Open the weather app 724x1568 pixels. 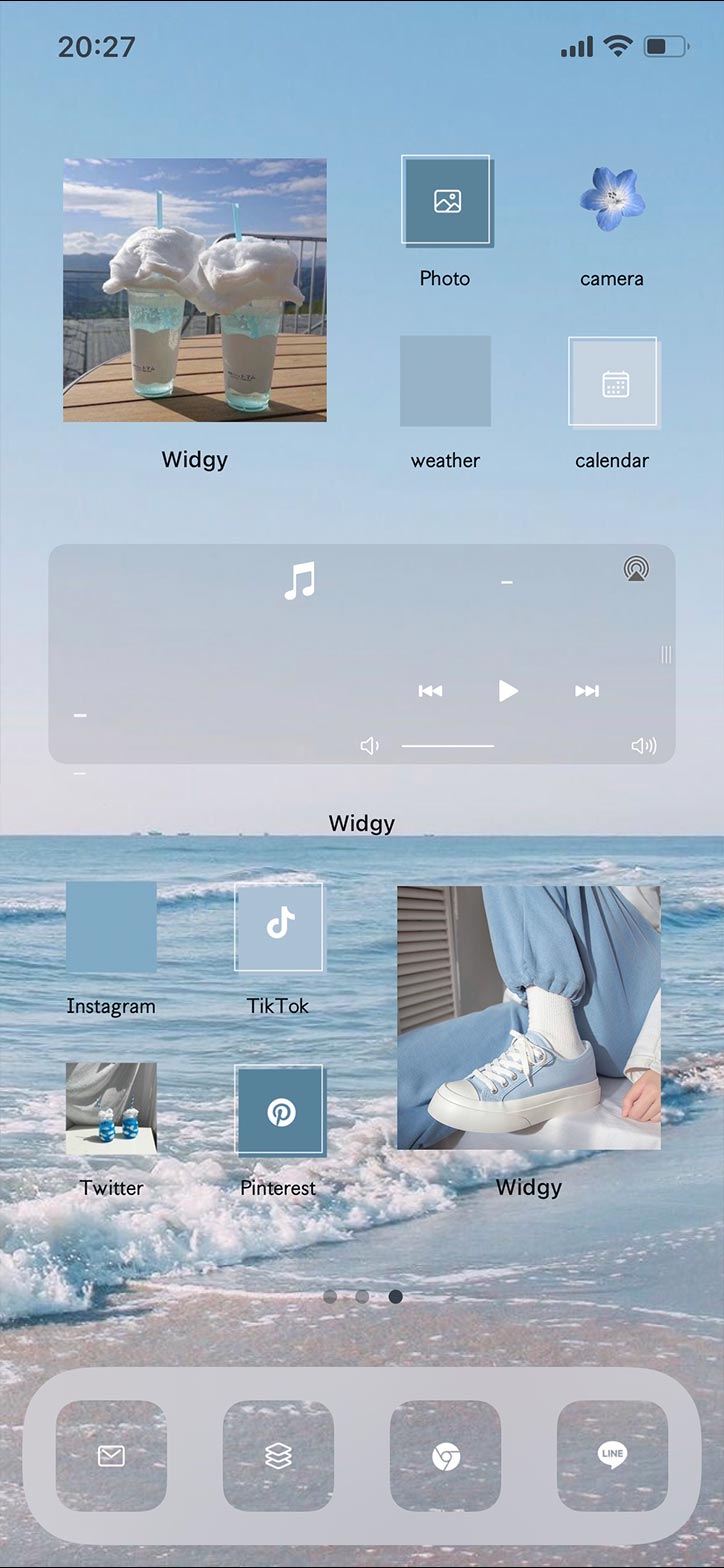pos(445,381)
